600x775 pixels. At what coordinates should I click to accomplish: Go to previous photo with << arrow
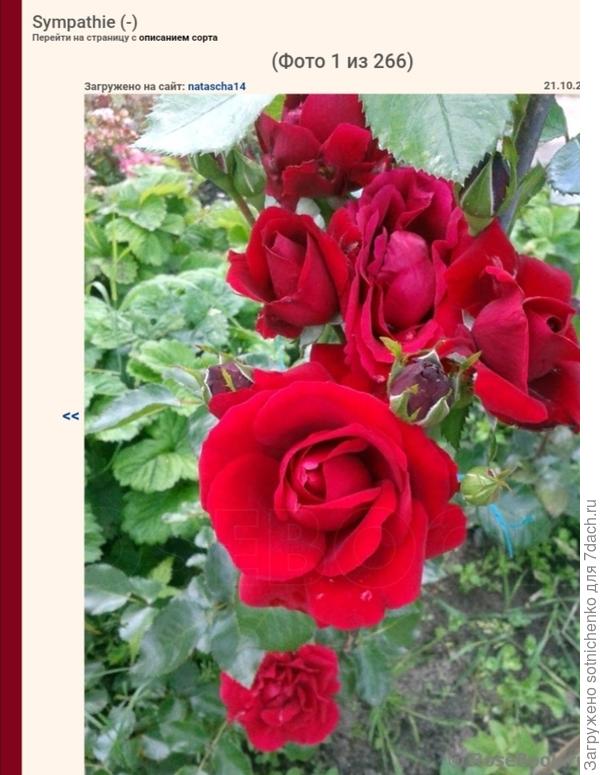point(70,416)
